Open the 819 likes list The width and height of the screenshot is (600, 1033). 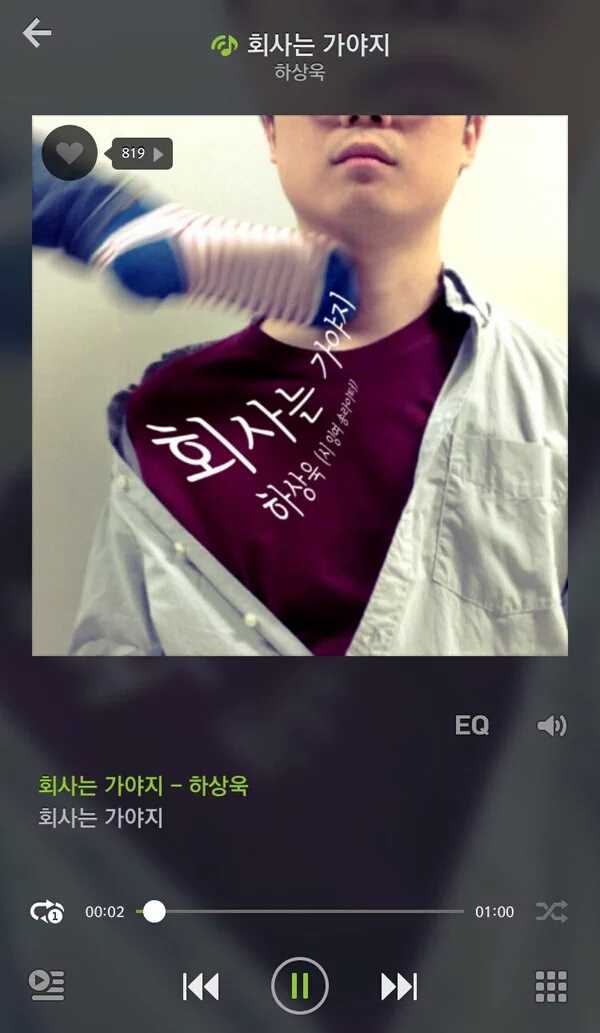tap(141, 153)
